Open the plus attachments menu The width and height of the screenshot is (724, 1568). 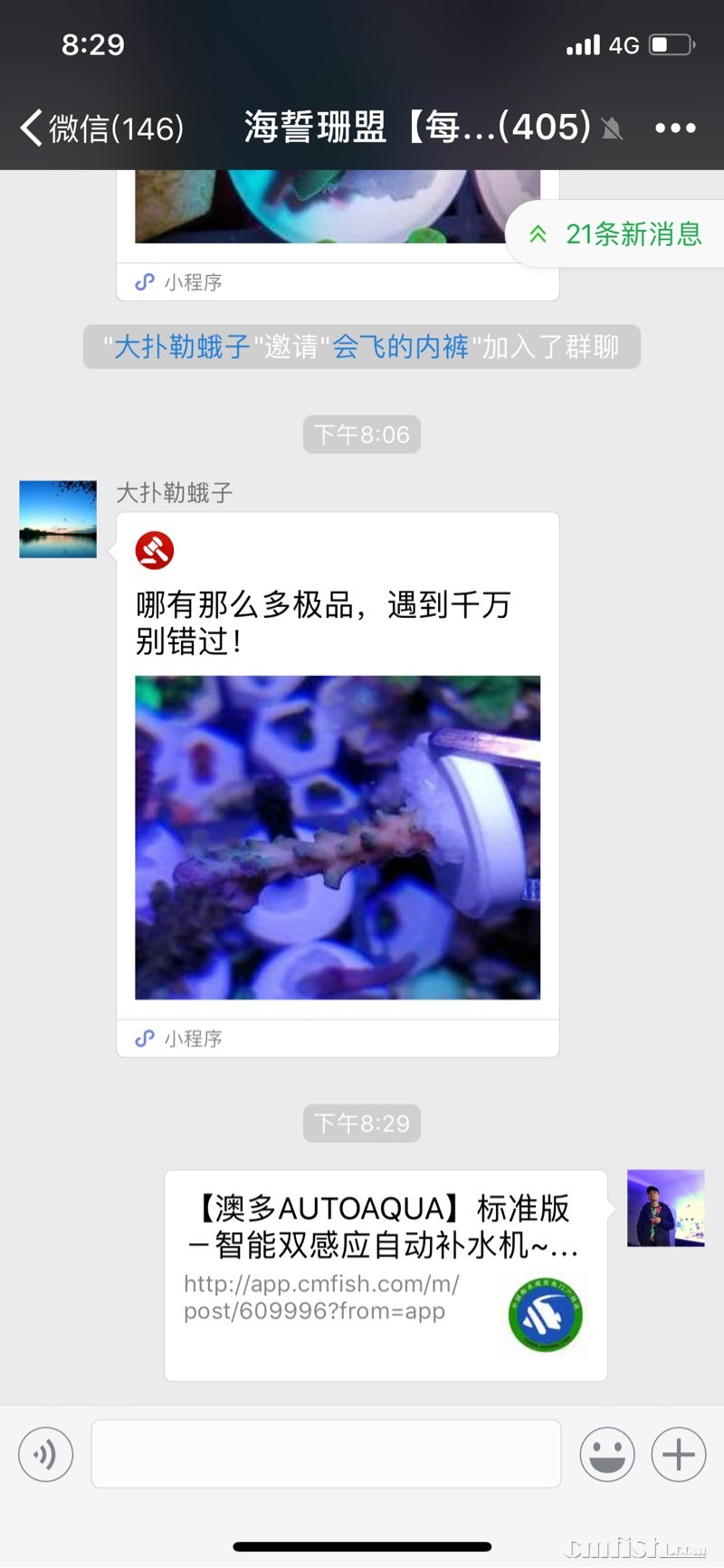[x=678, y=1455]
